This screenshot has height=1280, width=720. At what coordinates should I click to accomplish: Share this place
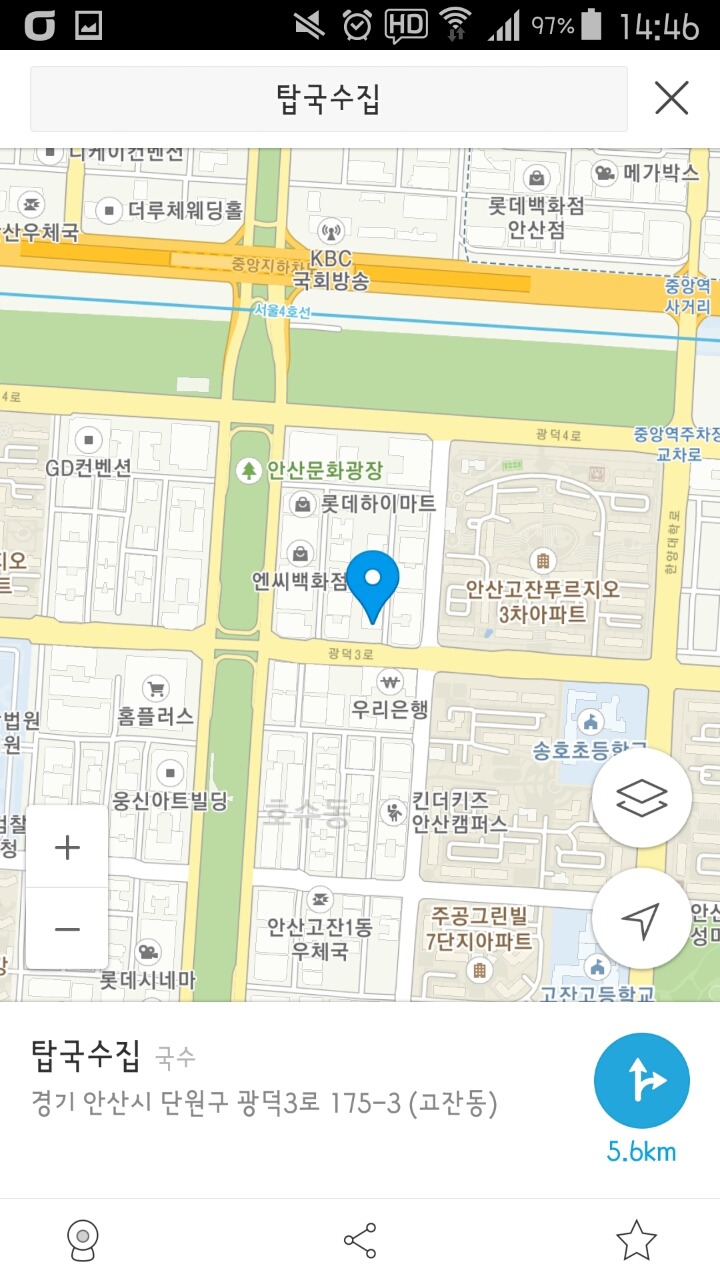coord(360,1241)
